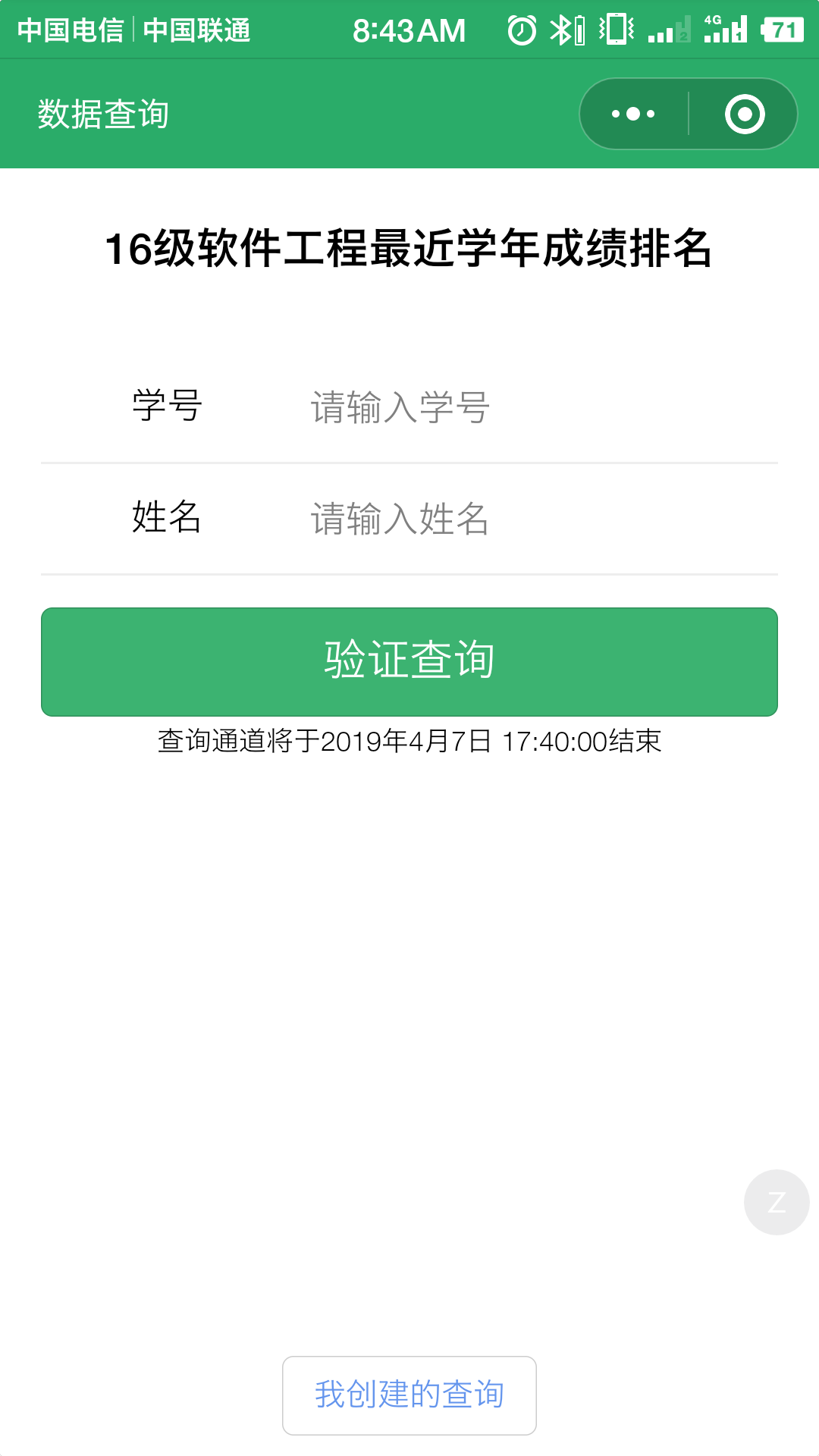The image size is (819, 1456).
Task: Open the mini program three-dot menu
Action: coord(633,115)
